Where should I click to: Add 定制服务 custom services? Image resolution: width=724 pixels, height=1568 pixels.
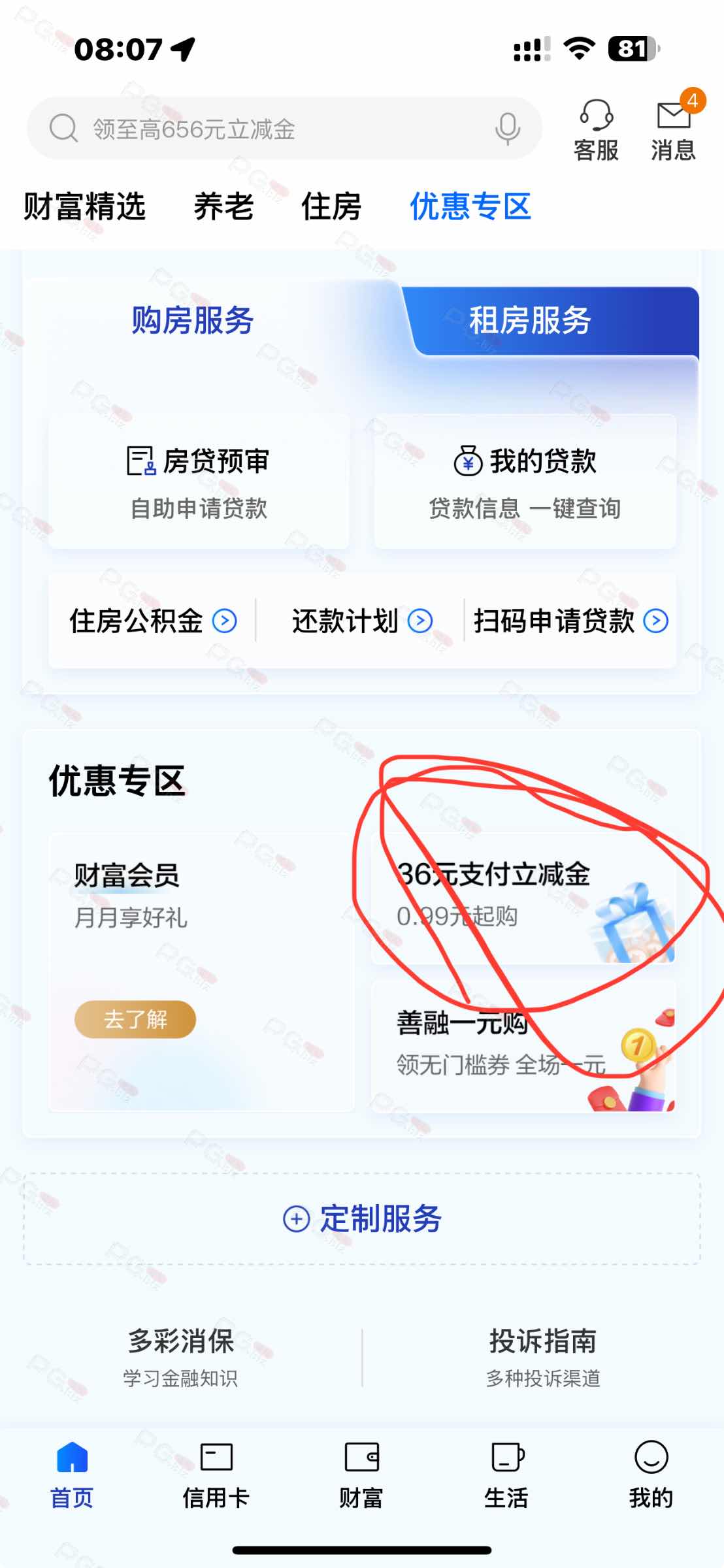(x=362, y=1218)
